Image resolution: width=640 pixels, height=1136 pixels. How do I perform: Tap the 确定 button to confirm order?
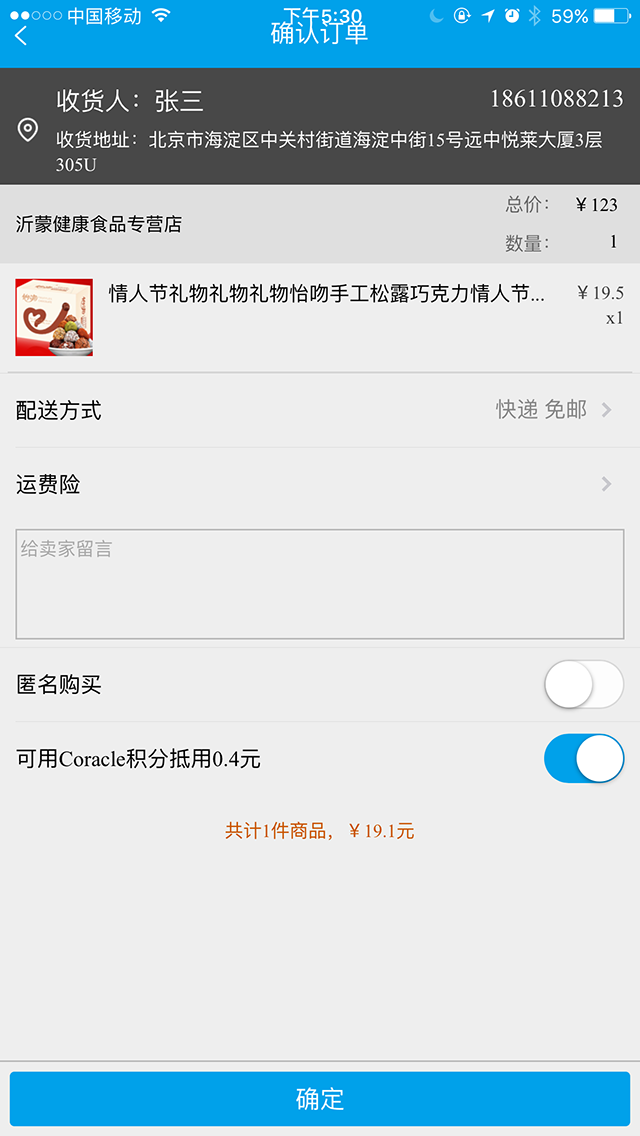[x=320, y=1099]
